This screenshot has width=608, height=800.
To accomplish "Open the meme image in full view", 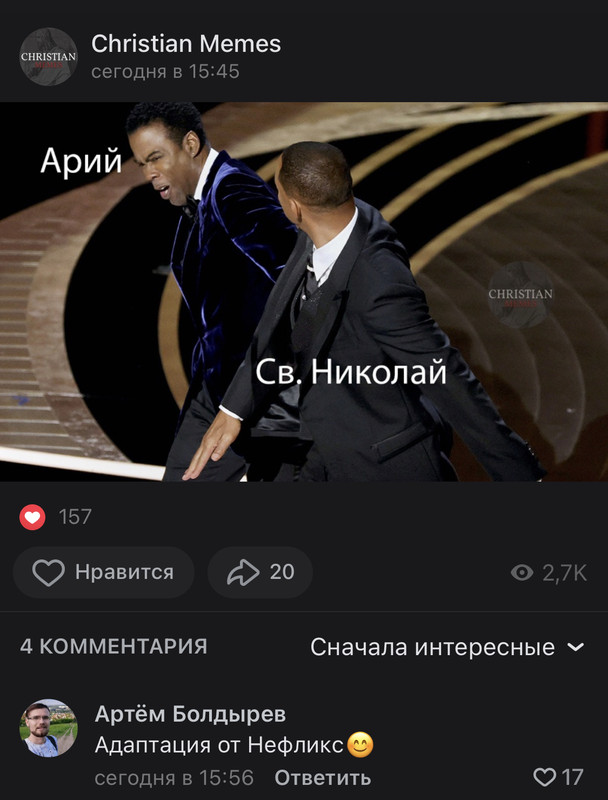I will point(304,291).
